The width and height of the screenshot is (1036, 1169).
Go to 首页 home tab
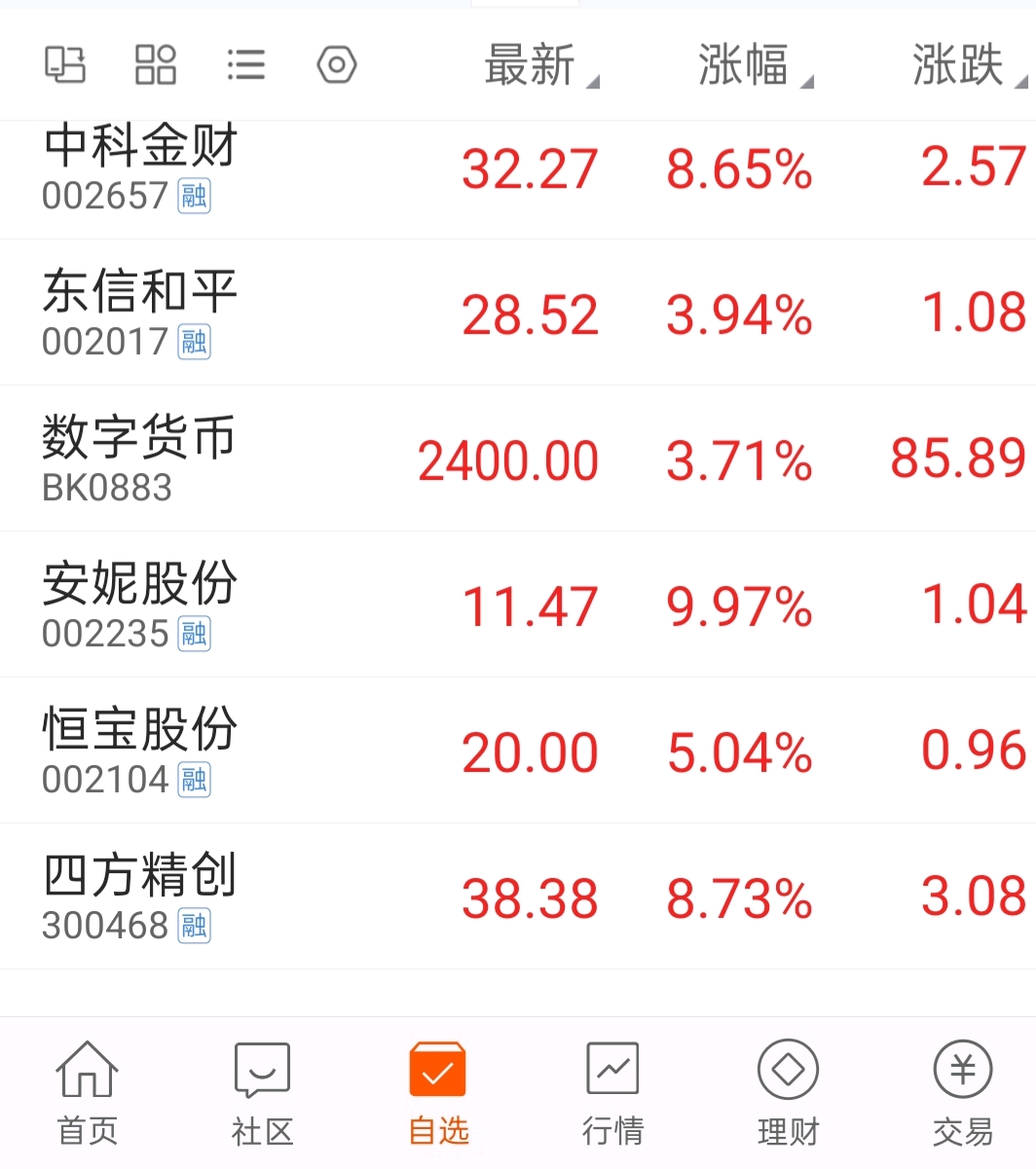(x=87, y=1092)
